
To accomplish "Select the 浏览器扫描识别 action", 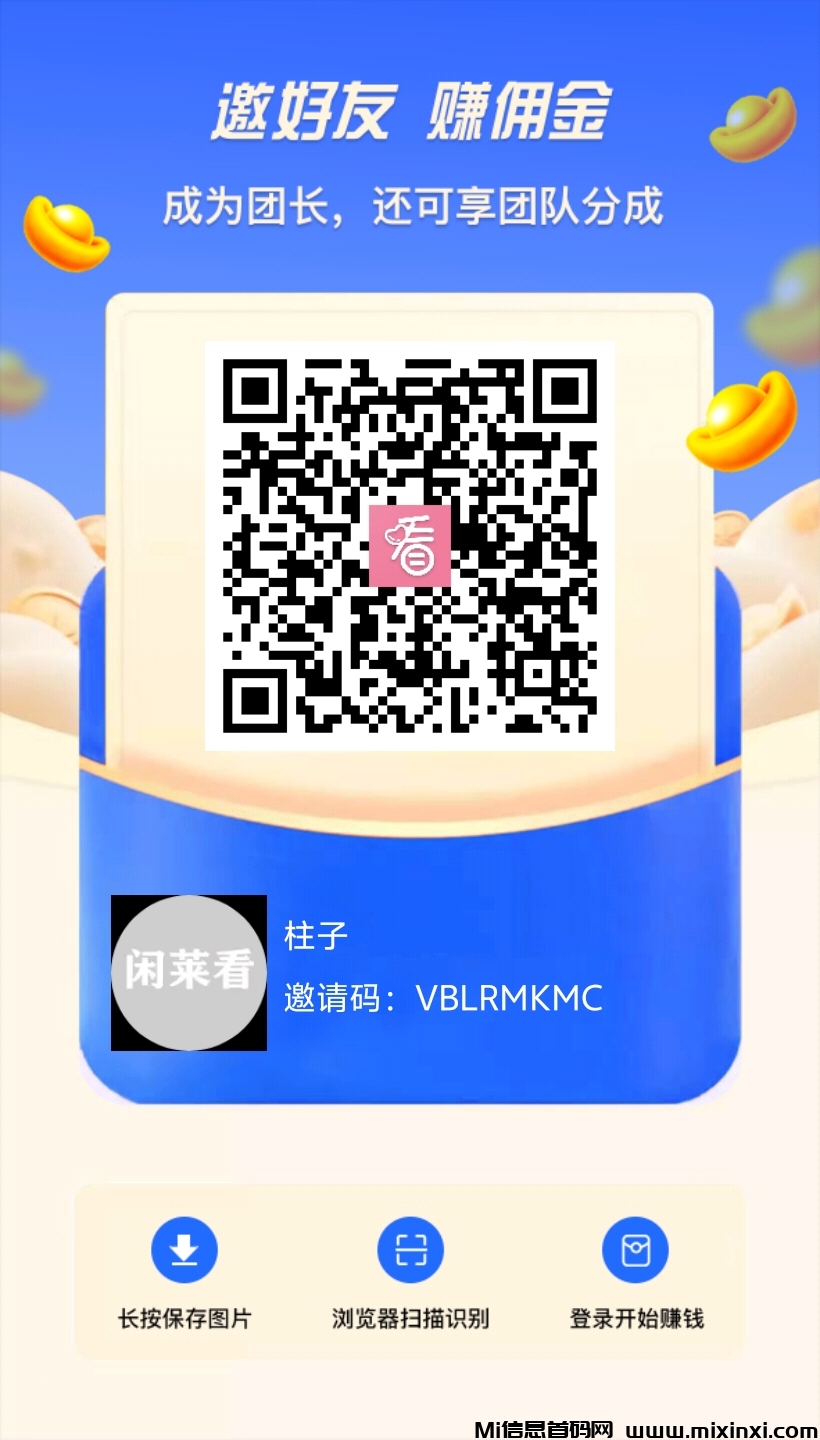I will pyautogui.click(x=410, y=1317).
